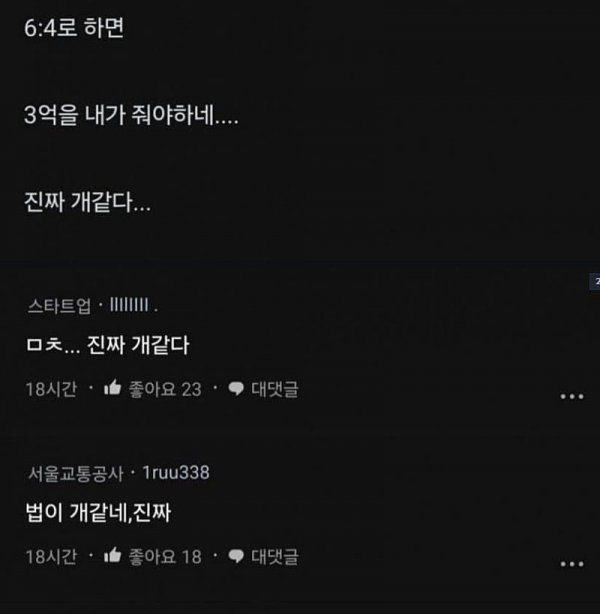Screen dimensions: 600x614
Task: Open overflow menu on the 서울교통공사 comment
Action: click(571, 563)
